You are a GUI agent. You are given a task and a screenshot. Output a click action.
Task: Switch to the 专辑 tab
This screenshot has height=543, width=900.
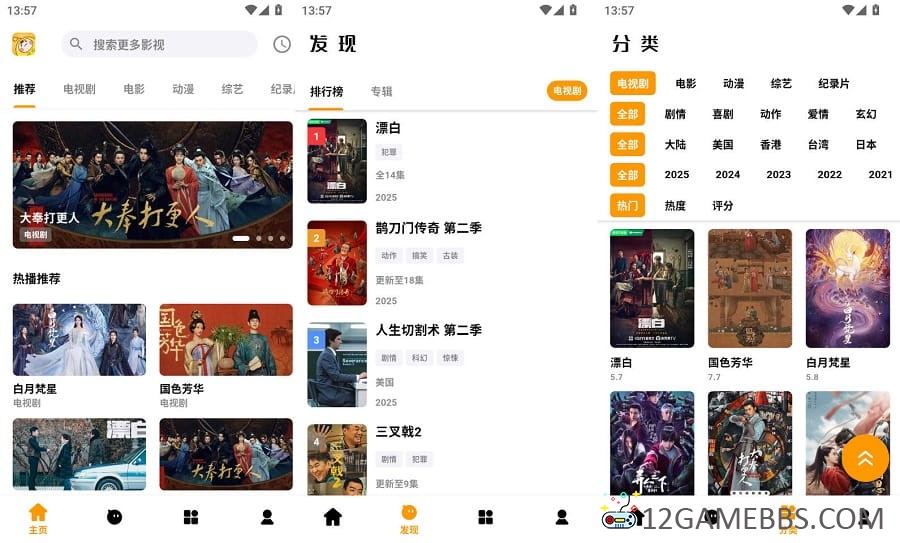pos(381,91)
